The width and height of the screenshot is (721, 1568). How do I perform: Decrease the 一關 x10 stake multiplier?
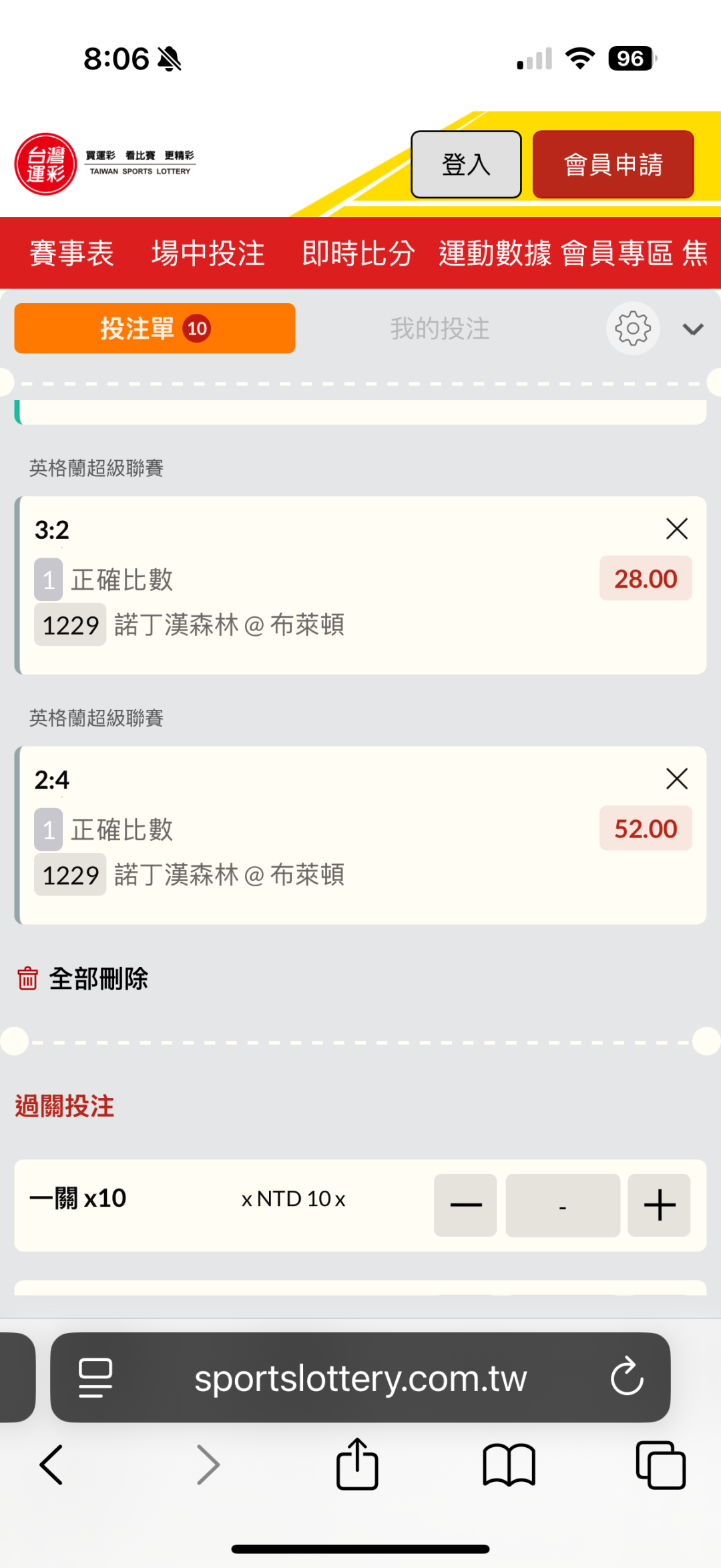pos(465,1205)
